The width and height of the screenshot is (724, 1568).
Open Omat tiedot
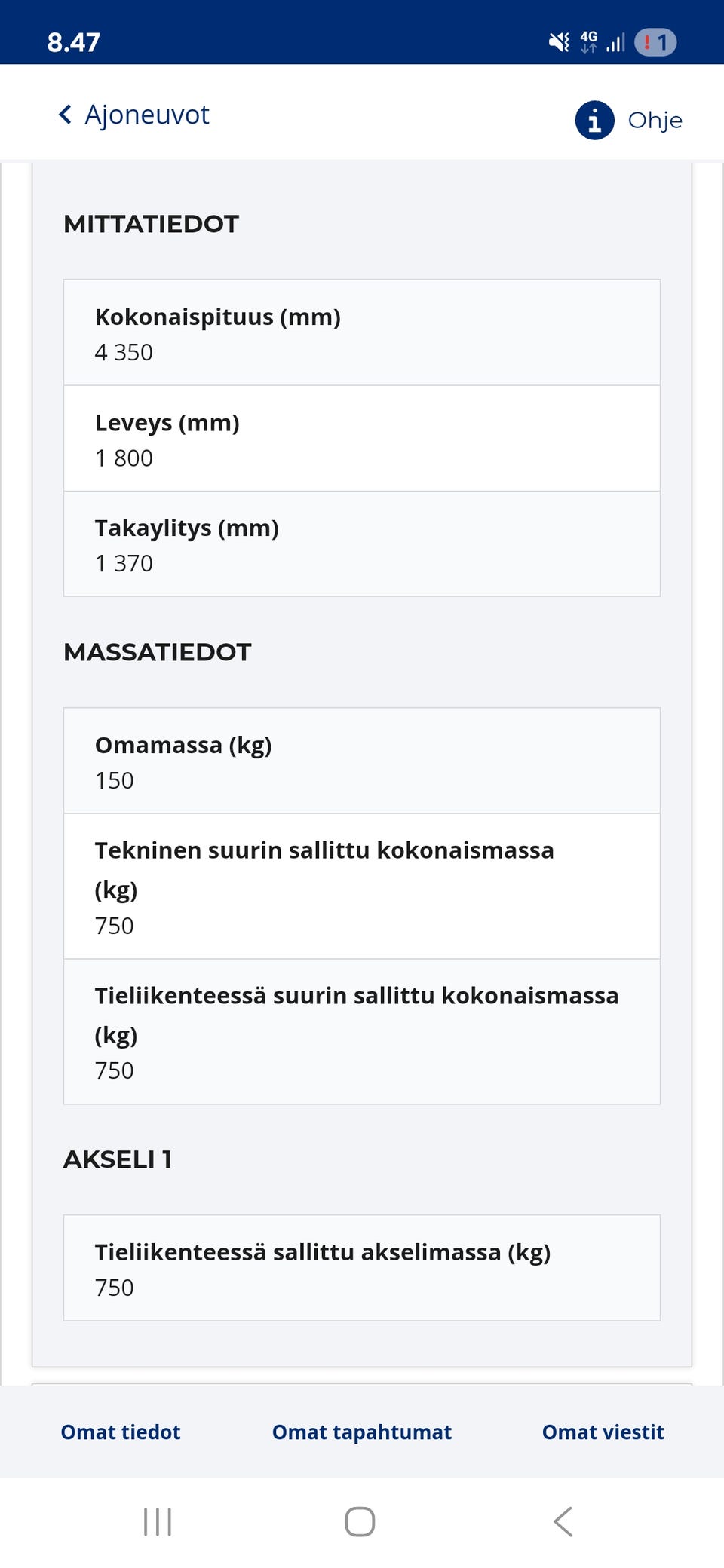click(x=119, y=1431)
